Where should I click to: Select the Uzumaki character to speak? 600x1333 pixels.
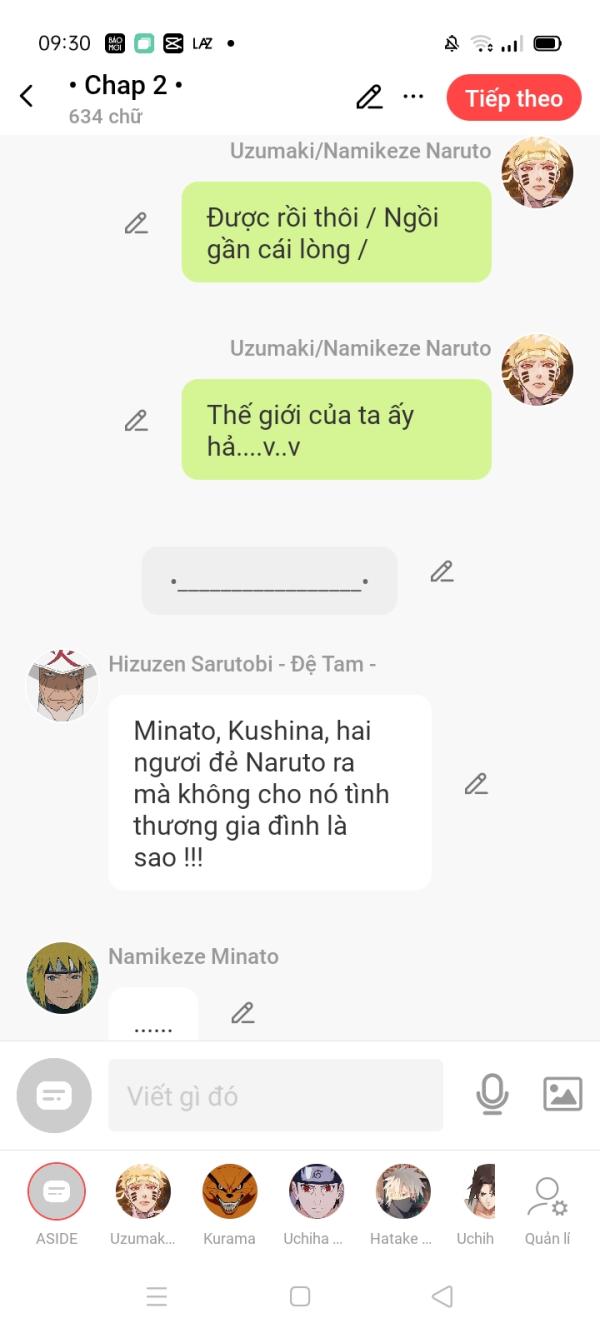[143, 1192]
